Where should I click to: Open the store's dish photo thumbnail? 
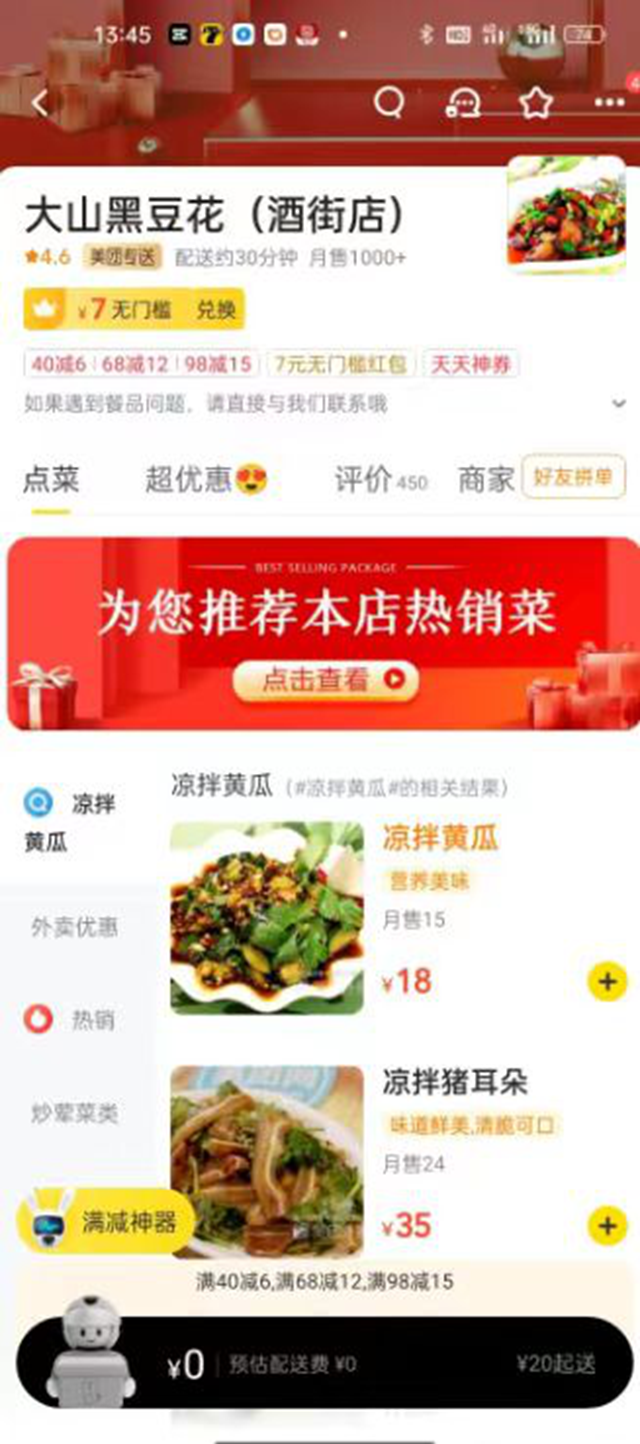tap(565, 213)
